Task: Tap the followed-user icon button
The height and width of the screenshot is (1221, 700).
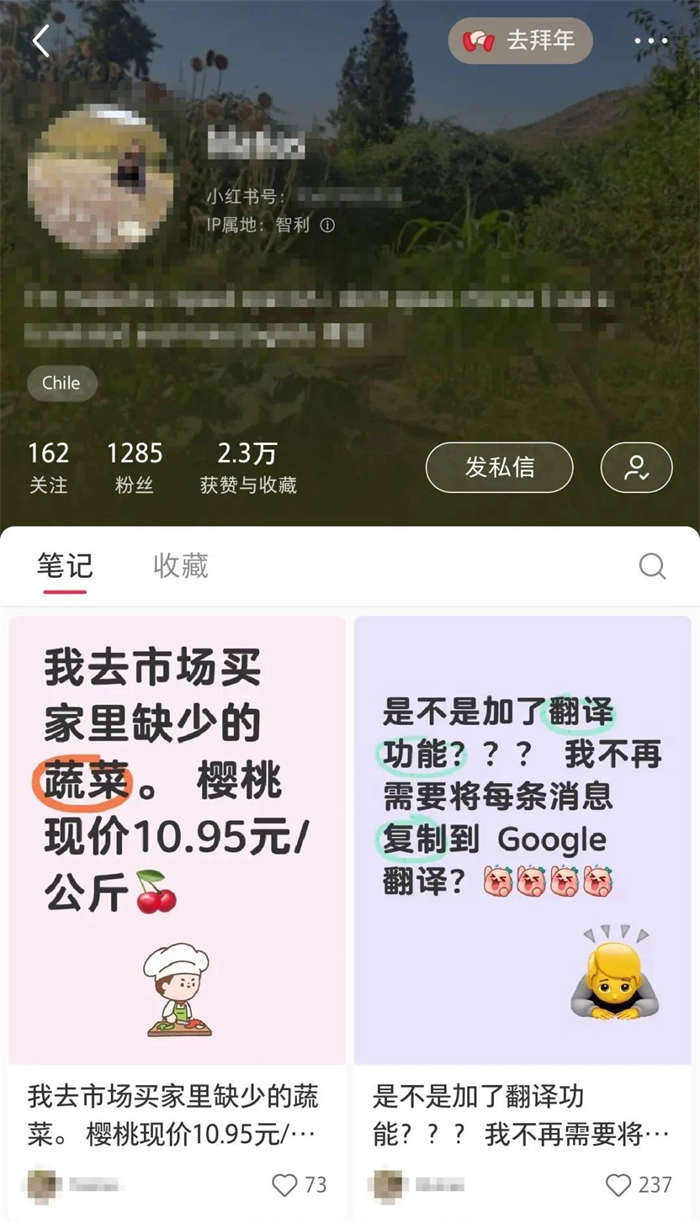Action: [636, 467]
